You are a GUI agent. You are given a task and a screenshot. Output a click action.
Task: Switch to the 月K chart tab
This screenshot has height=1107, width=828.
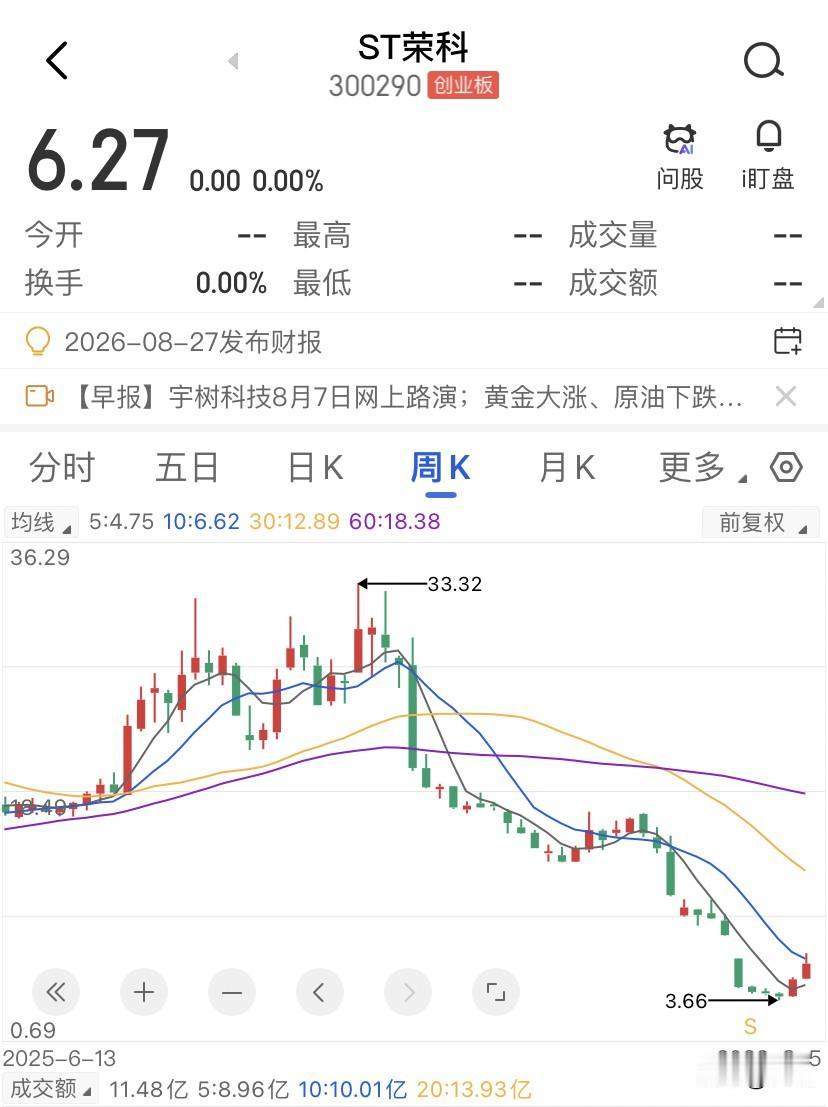pos(566,467)
